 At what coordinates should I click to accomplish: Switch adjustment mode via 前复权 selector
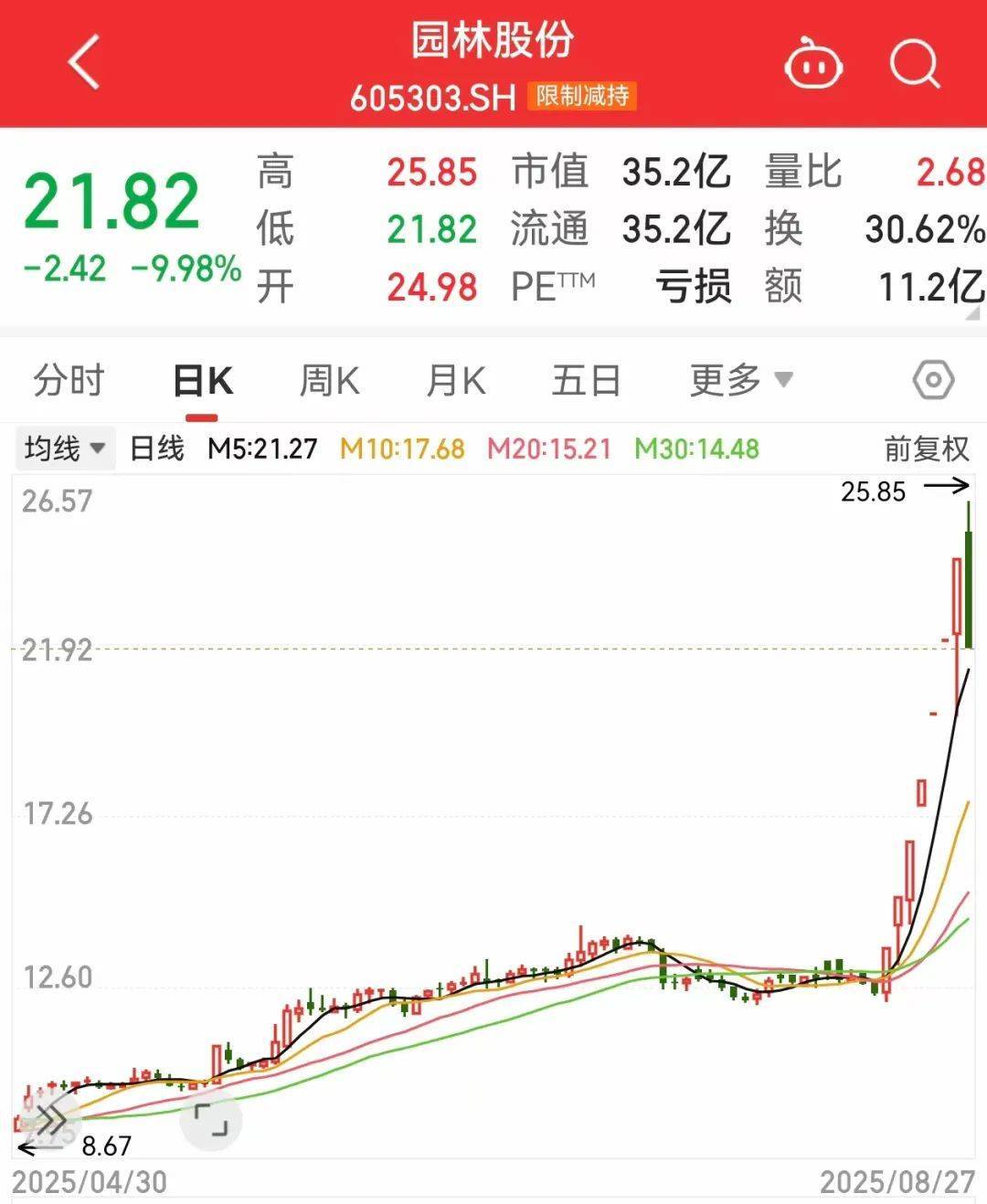(x=926, y=448)
